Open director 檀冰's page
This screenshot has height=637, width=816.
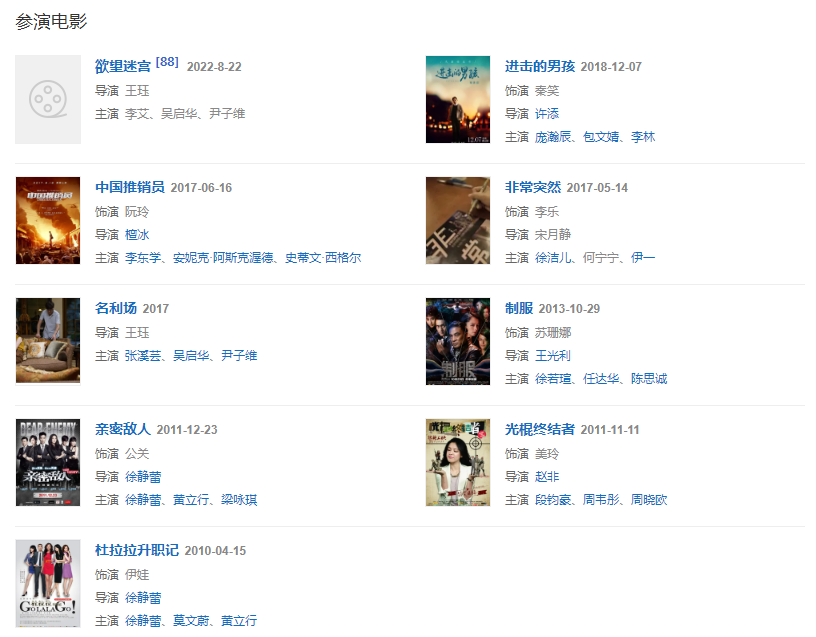coord(137,234)
